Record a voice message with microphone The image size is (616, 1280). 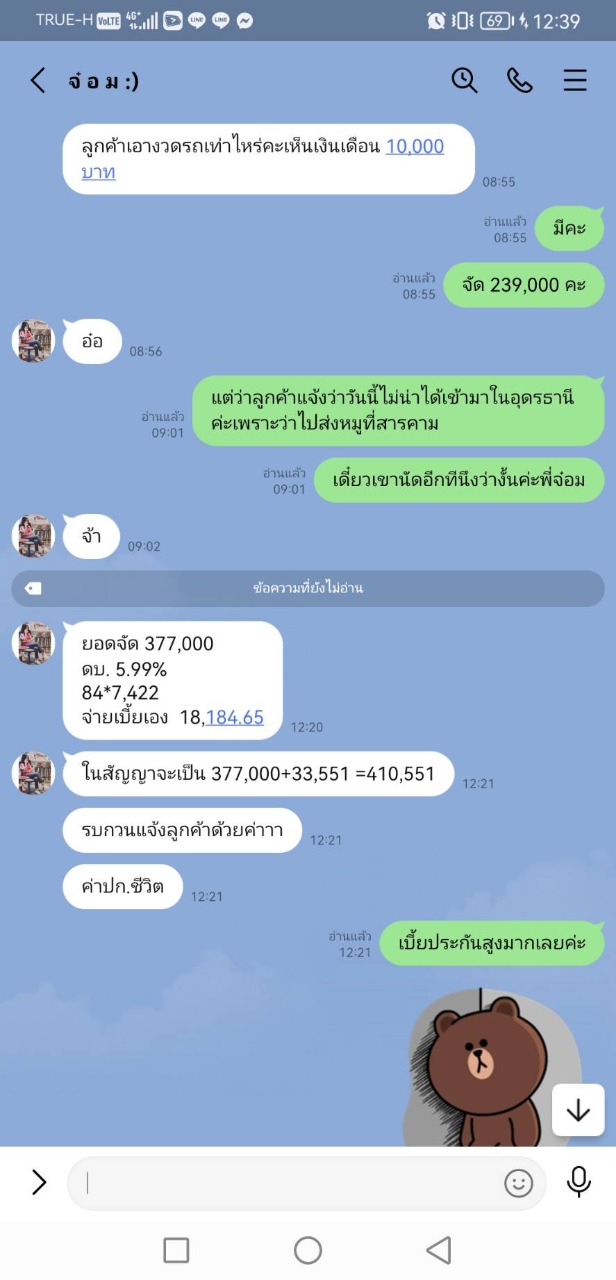pyautogui.click(x=579, y=1182)
